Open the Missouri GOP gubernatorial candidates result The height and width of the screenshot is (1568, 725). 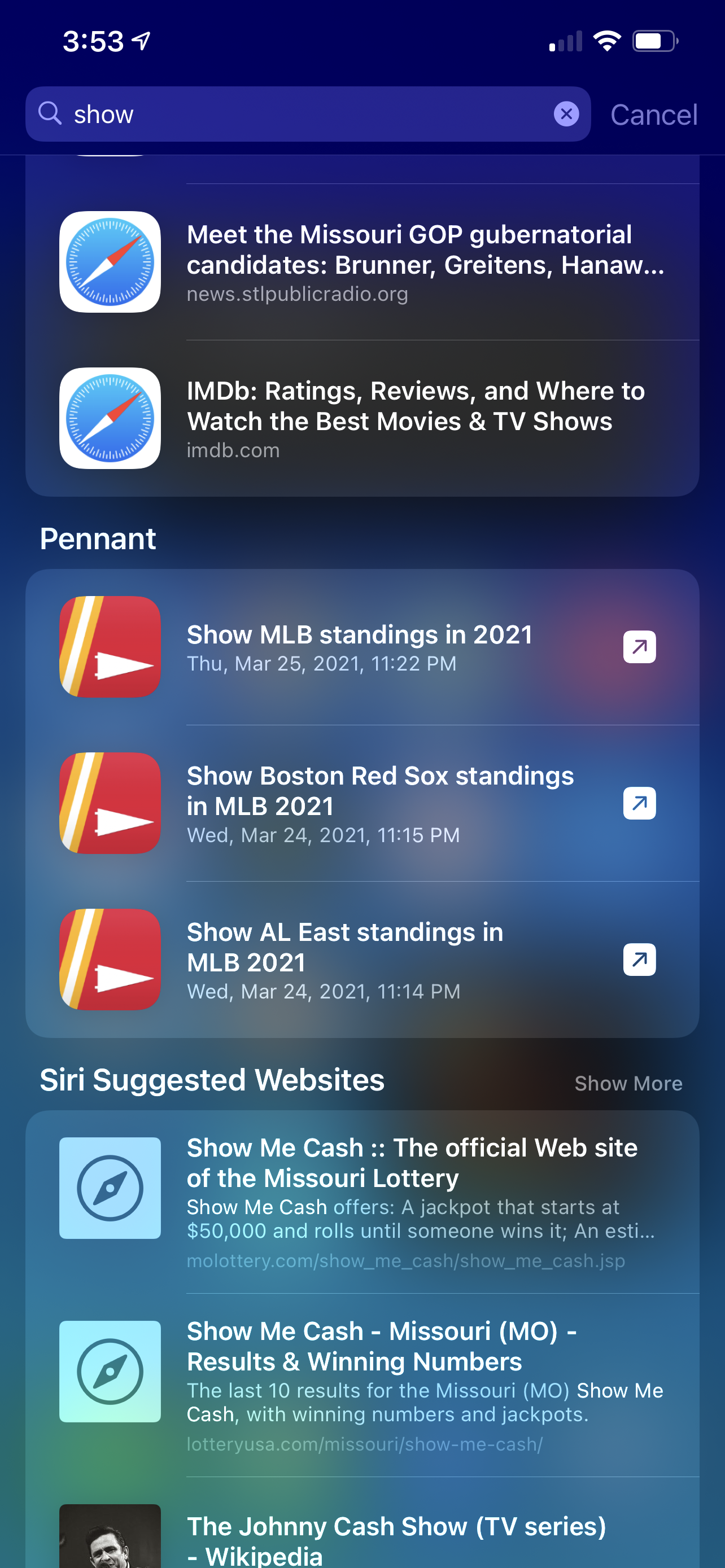pyautogui.click(x=425, y=262)
